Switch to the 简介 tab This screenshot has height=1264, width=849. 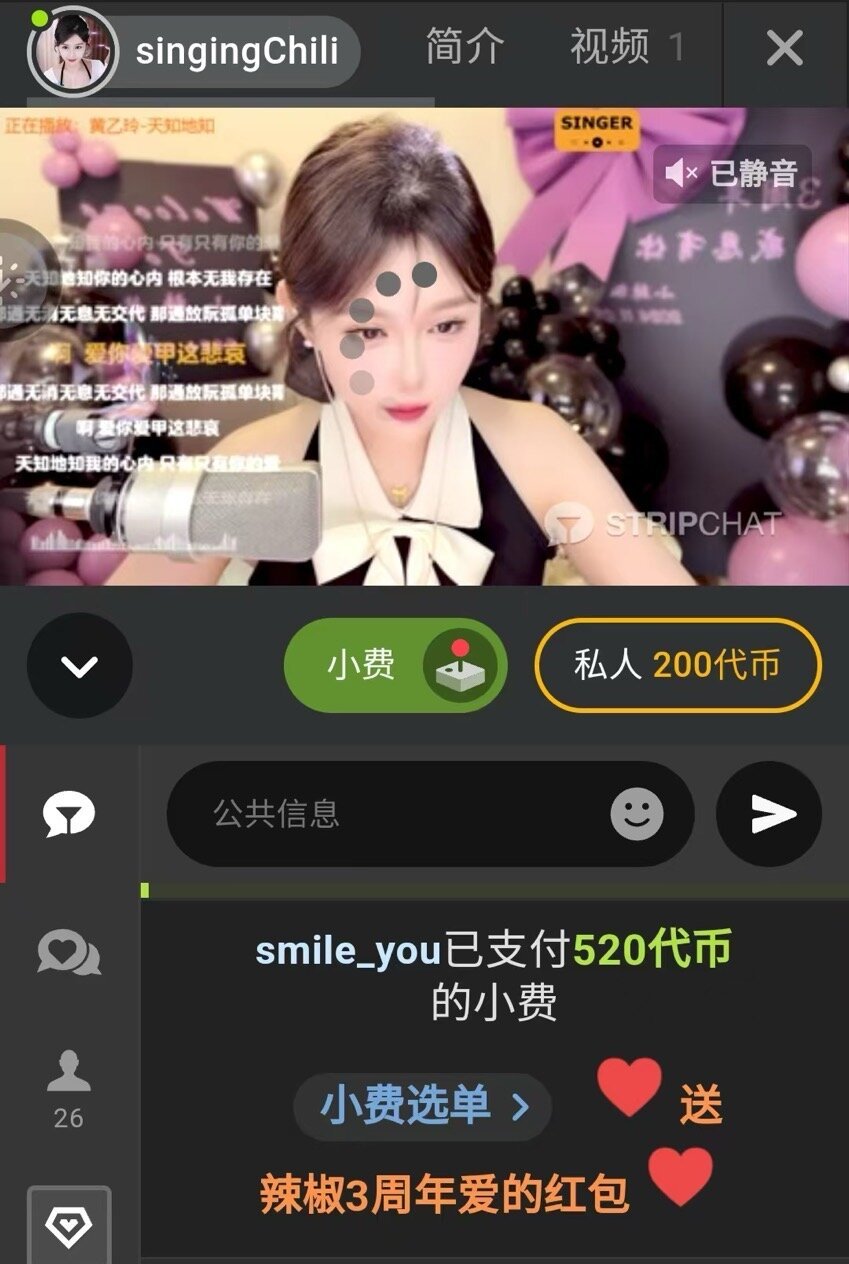point(464,47)
